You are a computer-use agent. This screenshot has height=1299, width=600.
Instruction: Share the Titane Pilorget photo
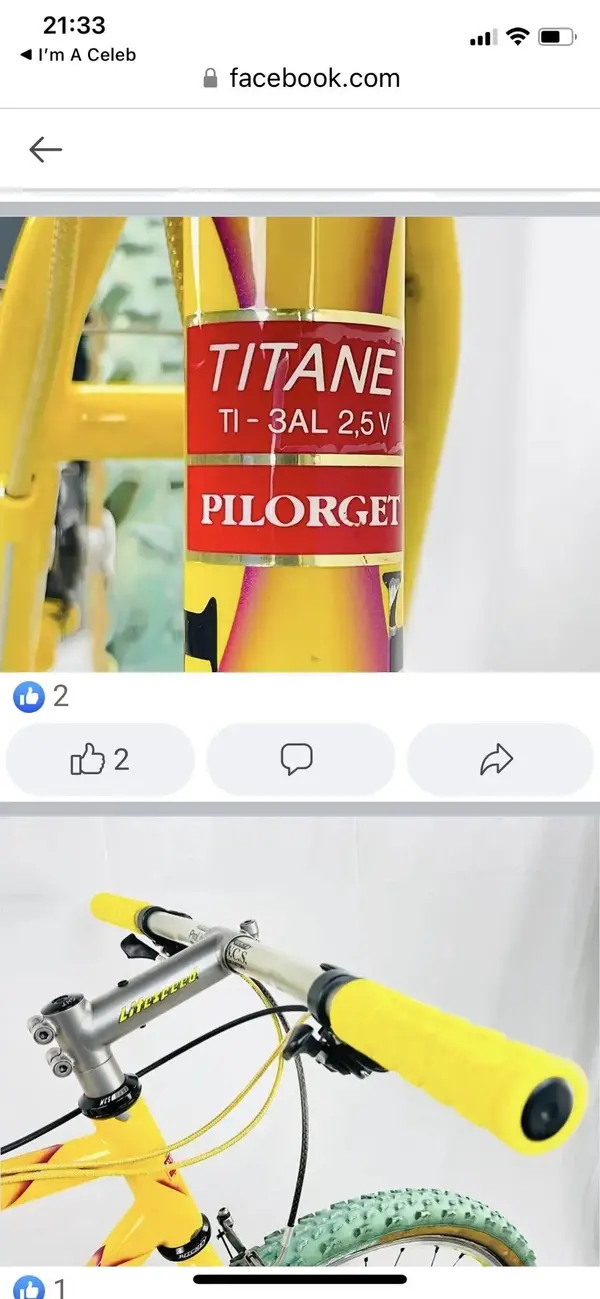[x=497, y=760]
